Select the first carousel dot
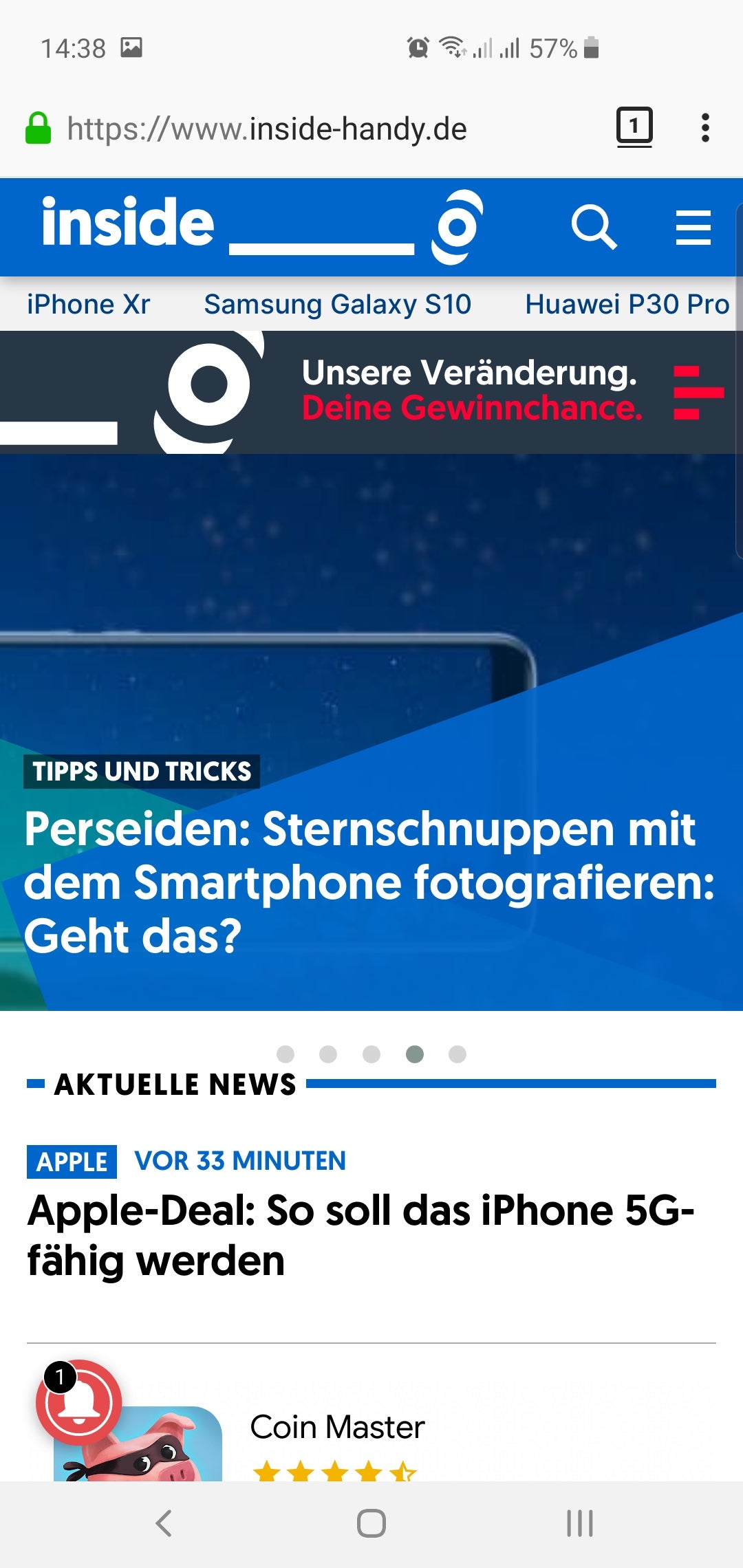743x1568 pixels. click(x=286, y=1054)
